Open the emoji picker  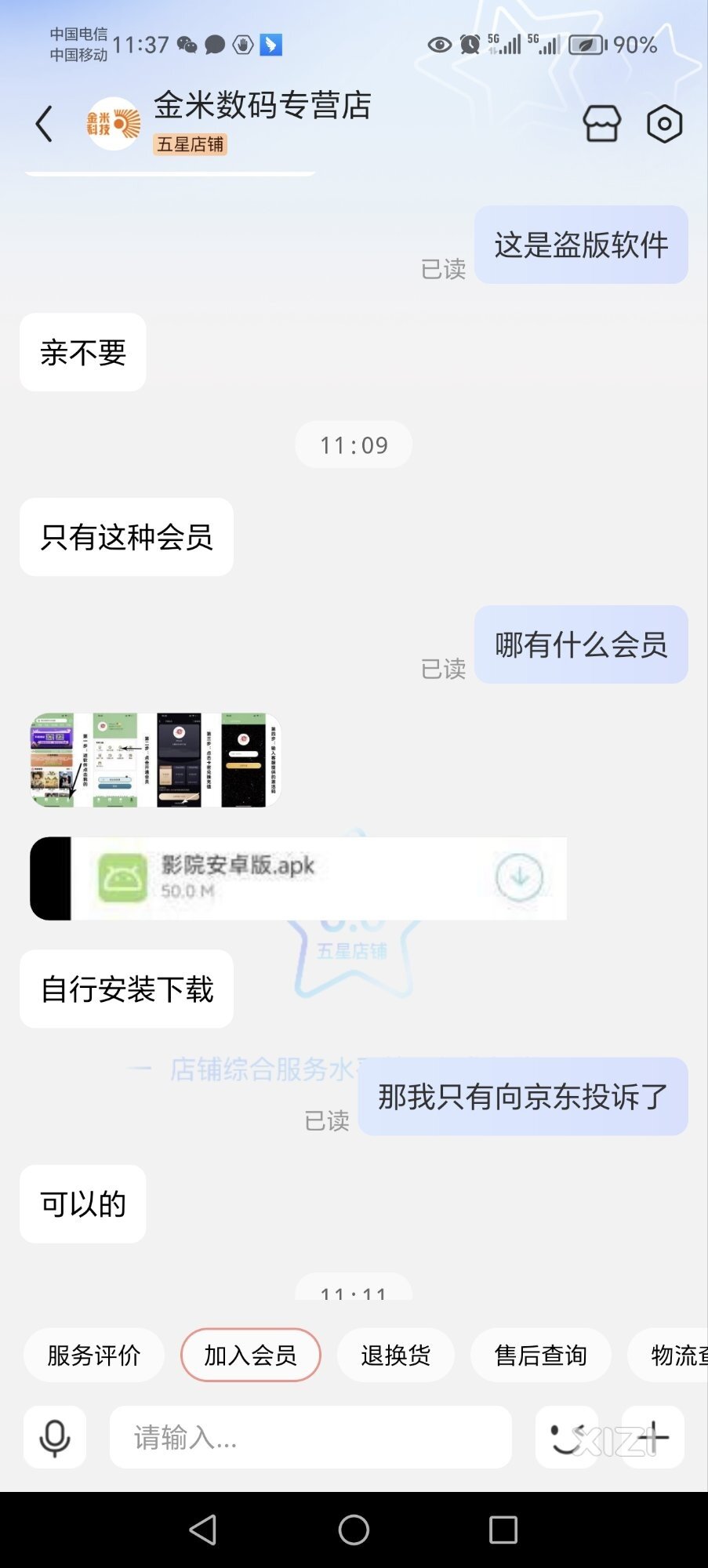tap(566, 1437)
